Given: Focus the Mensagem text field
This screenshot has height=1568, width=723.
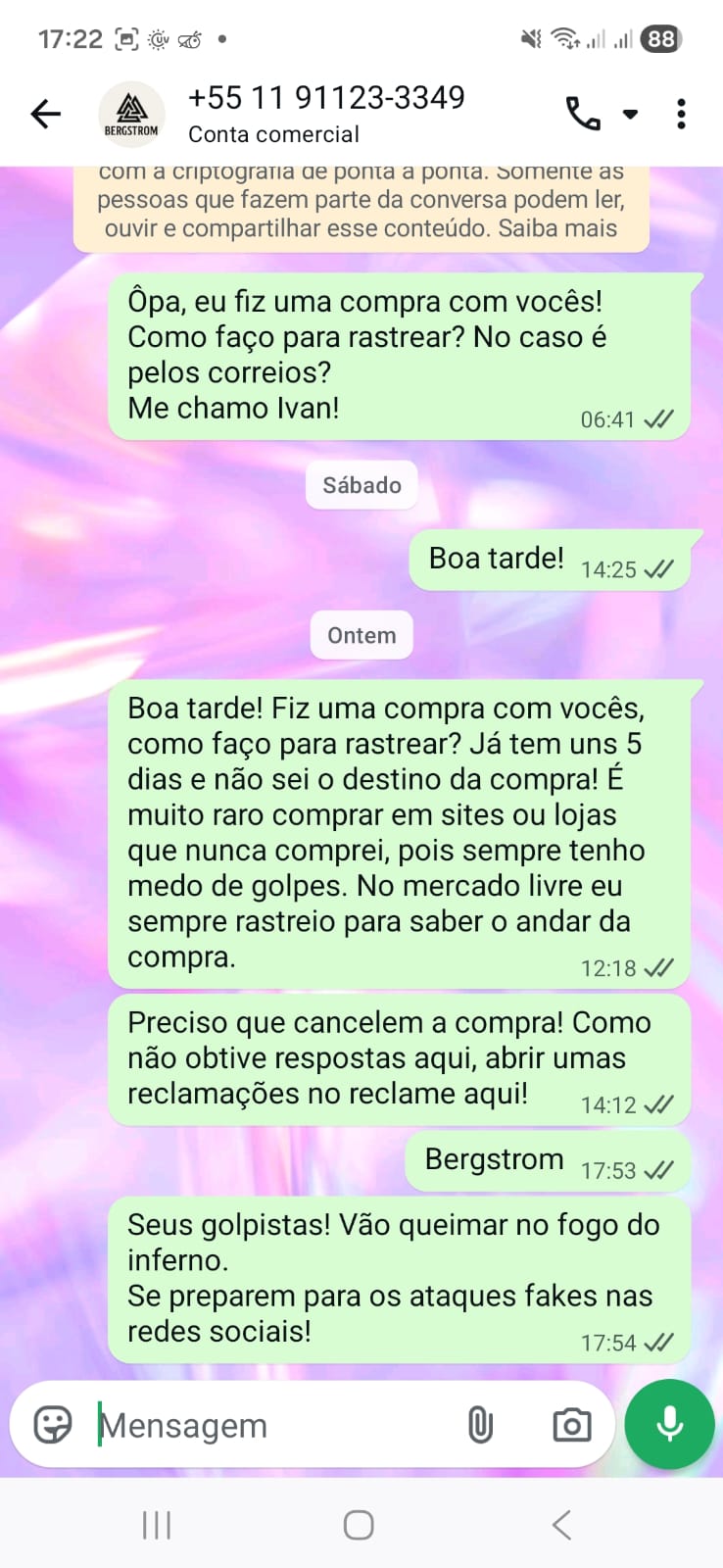Looking at the screenshot, I should (x=274, y=1425).
